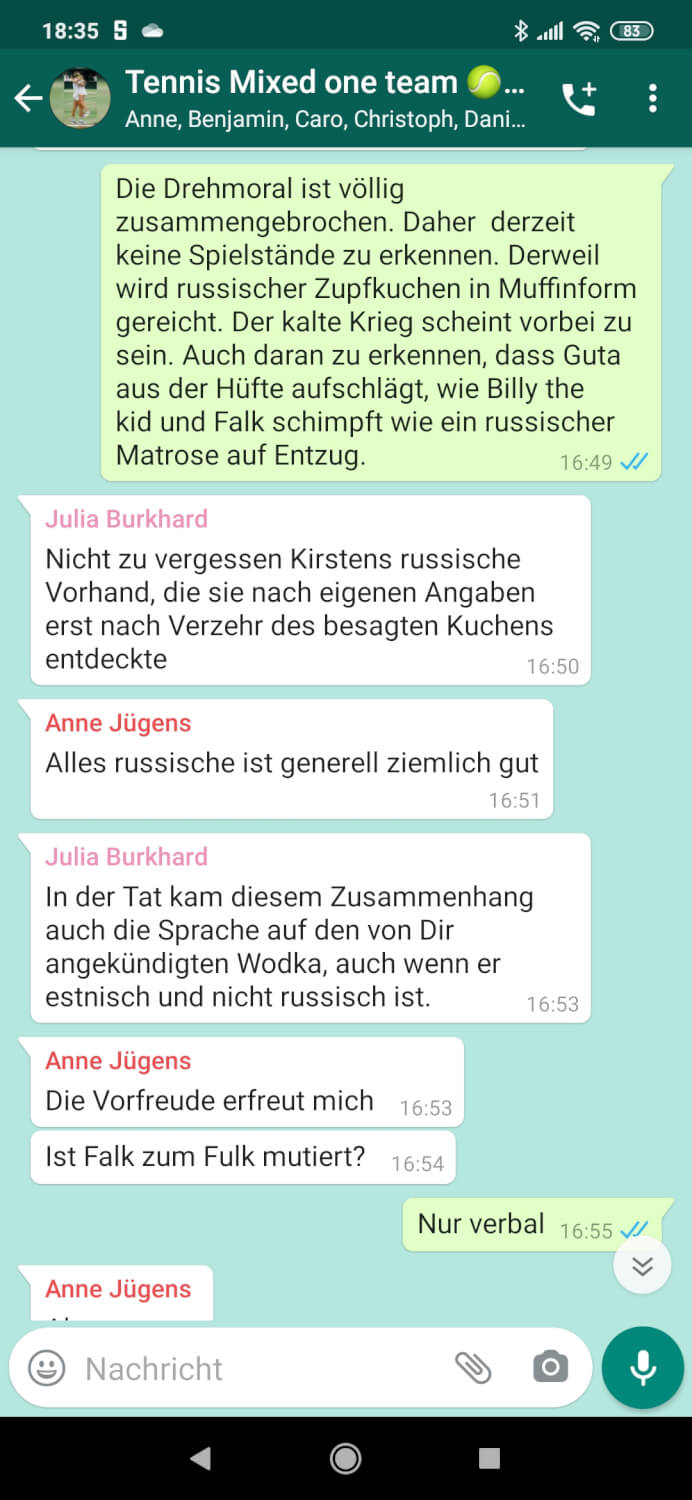The height and width of the screenshot is (1500, 692).
Task: Tap the system home button
Action: click(x=346, y=1459)
